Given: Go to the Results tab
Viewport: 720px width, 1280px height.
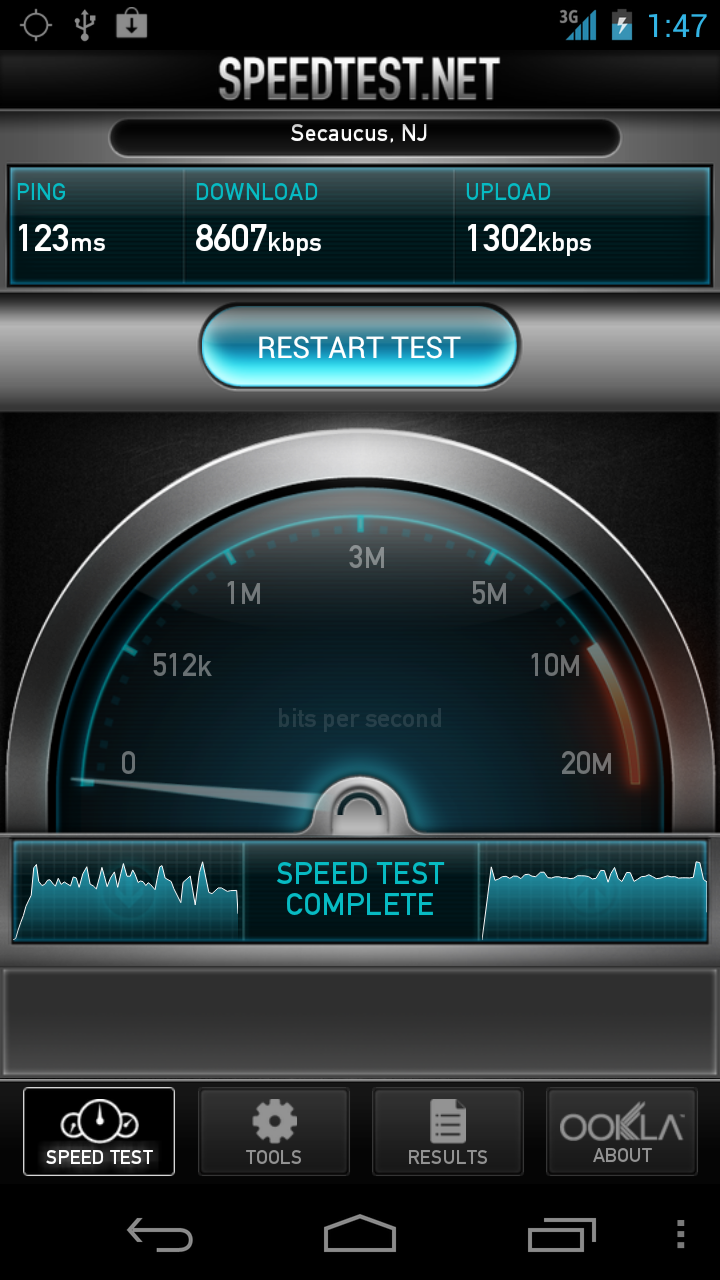Looking at the screenshot, I should coord(447,1131).
